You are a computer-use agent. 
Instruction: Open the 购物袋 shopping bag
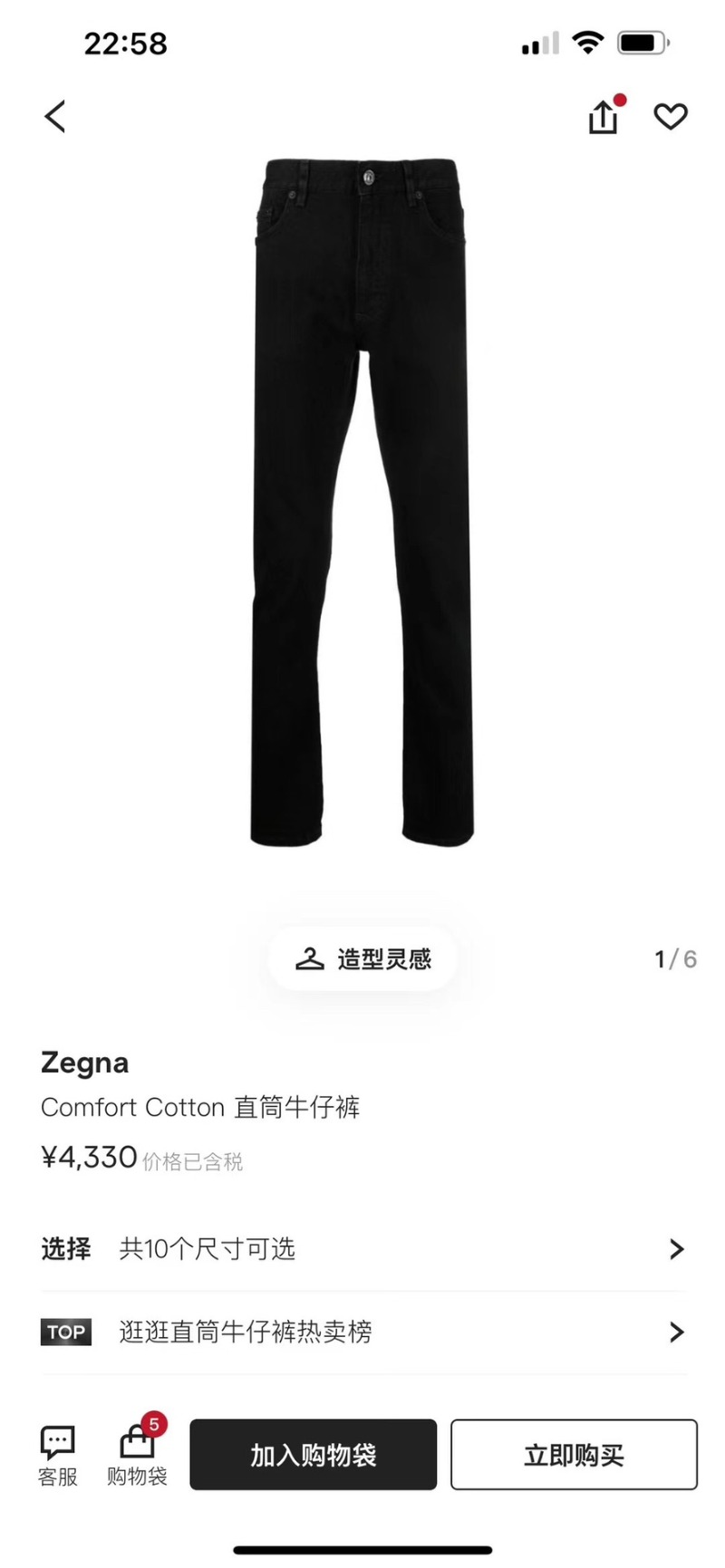[137, 1455]
